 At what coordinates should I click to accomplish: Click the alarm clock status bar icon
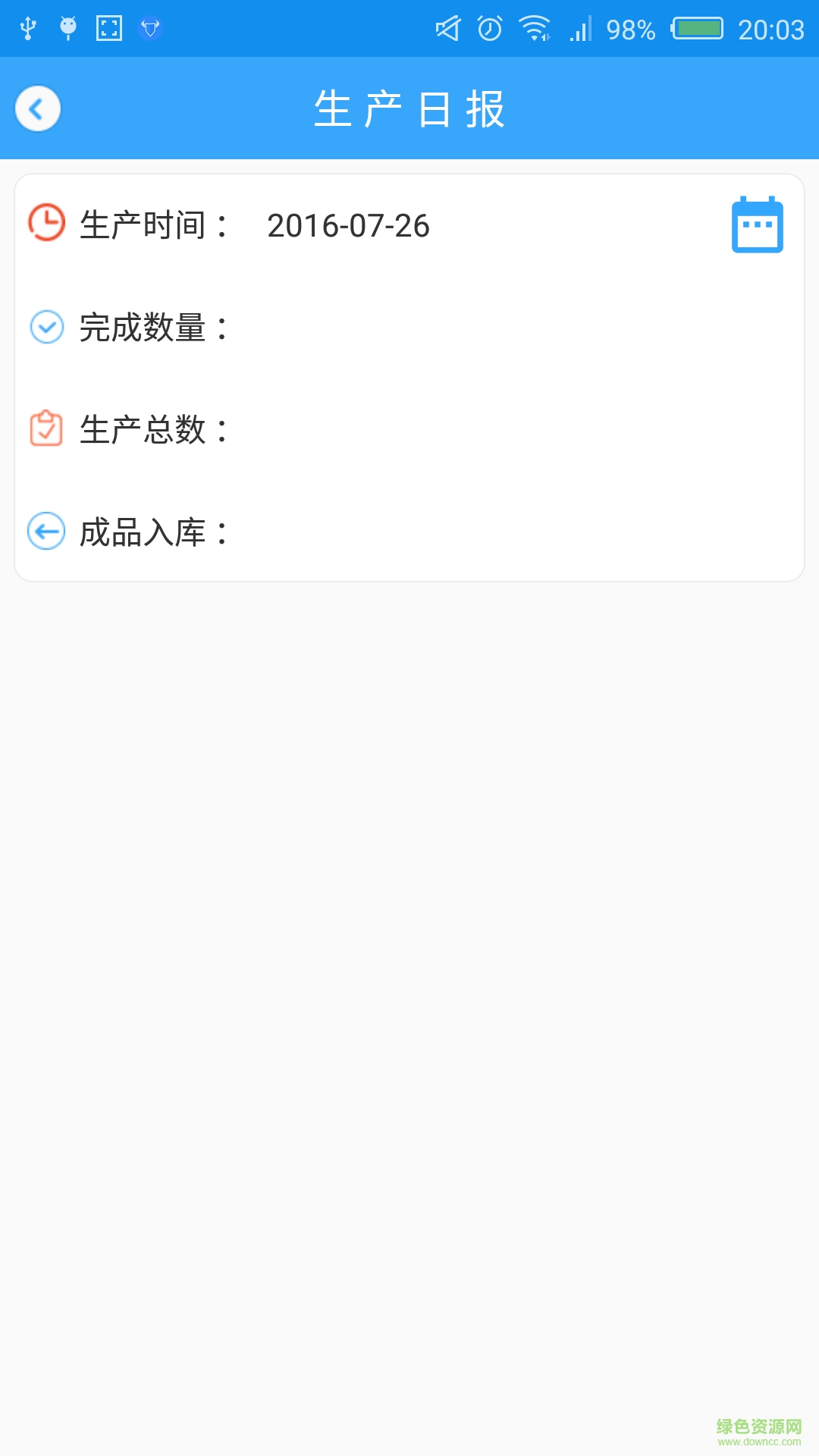coord(489,27)
